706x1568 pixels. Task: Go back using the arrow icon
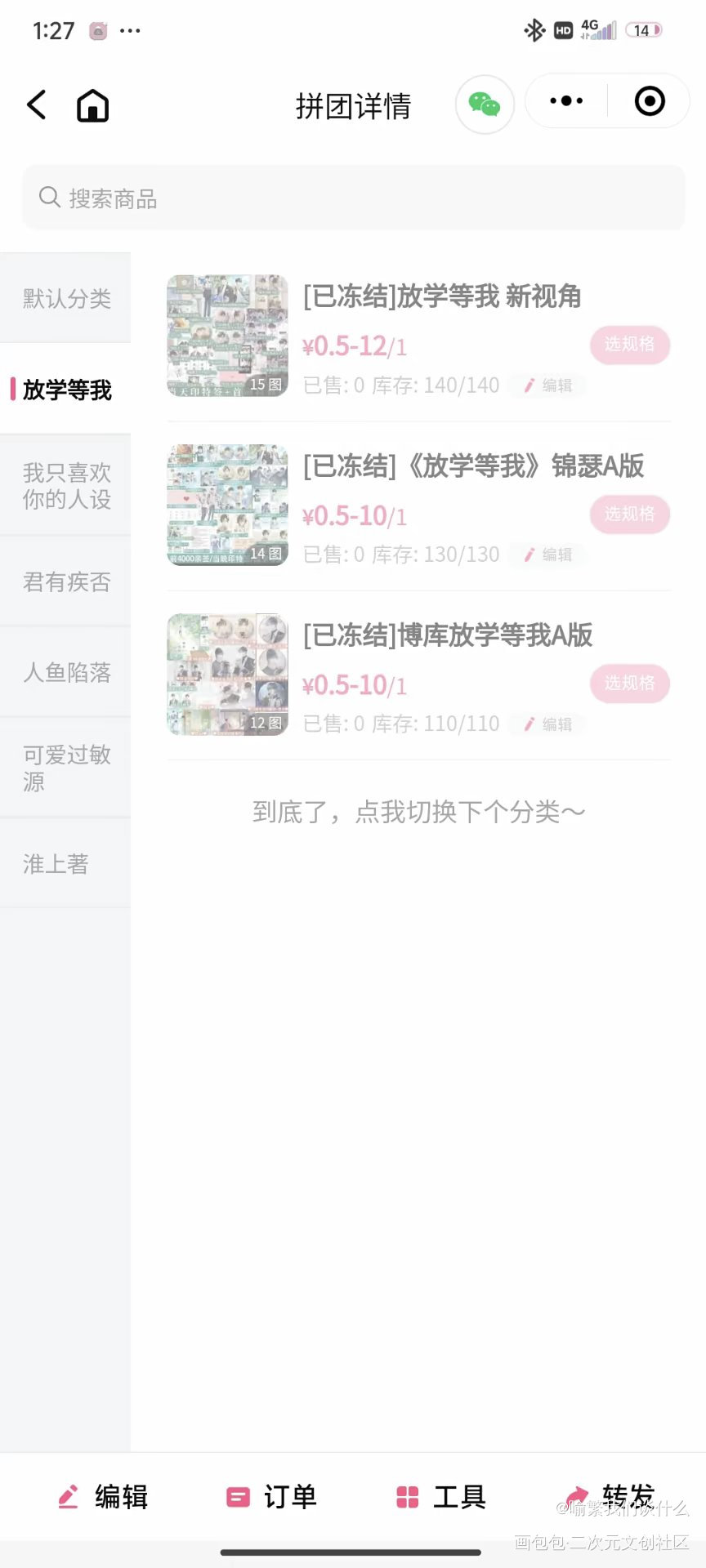(37, 105)
